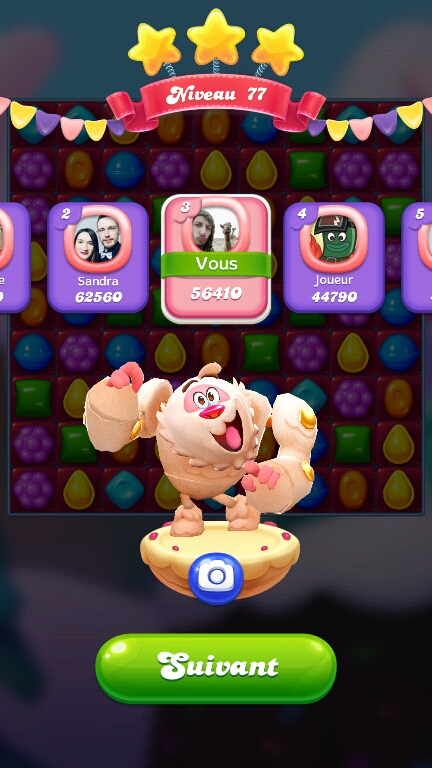
Task: Select the Joueur leaderboard card
Action: 334,257
